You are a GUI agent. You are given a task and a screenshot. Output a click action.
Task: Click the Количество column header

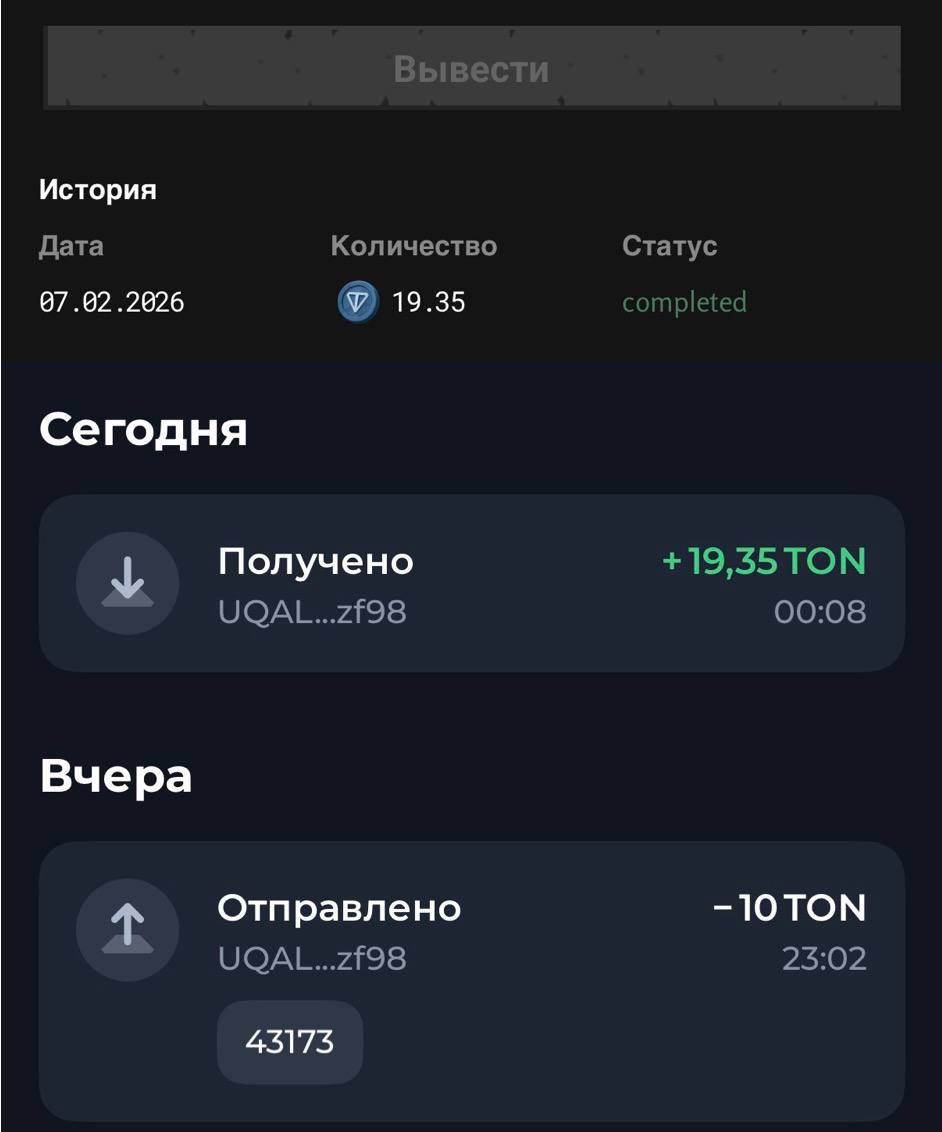click(413, 246)
